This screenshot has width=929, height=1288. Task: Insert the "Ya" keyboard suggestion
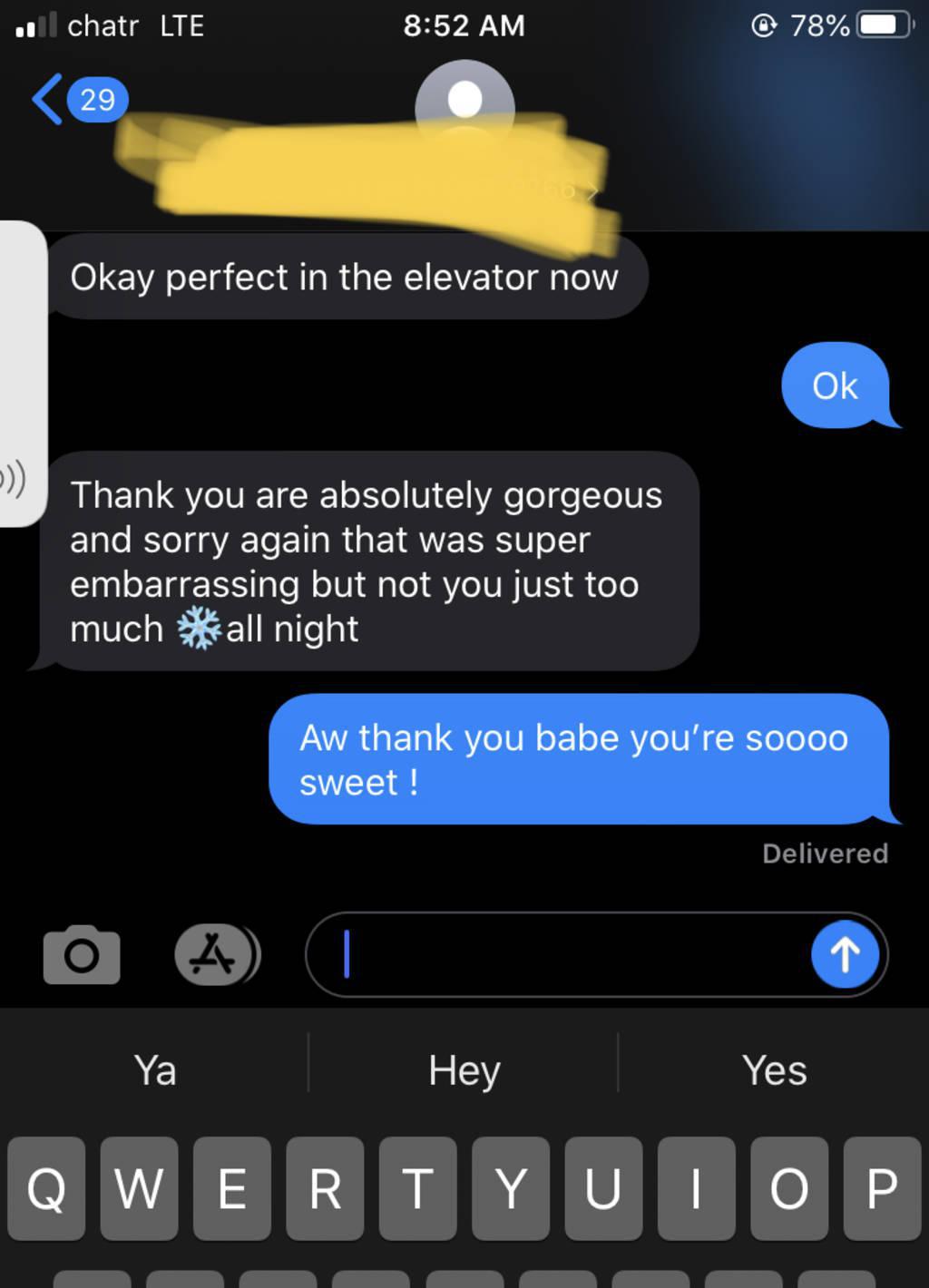tap(155, 1070)
